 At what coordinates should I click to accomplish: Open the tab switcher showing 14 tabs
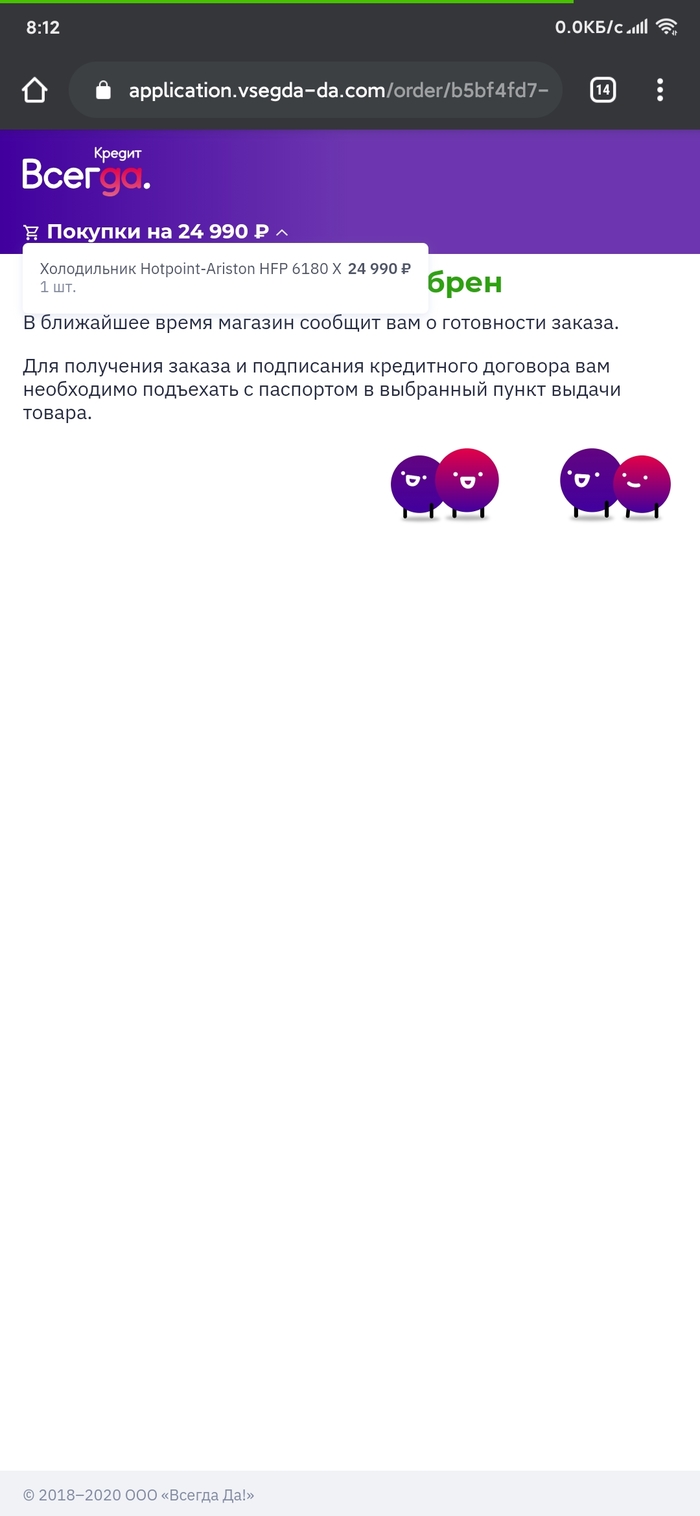click(x=602, y=90)
